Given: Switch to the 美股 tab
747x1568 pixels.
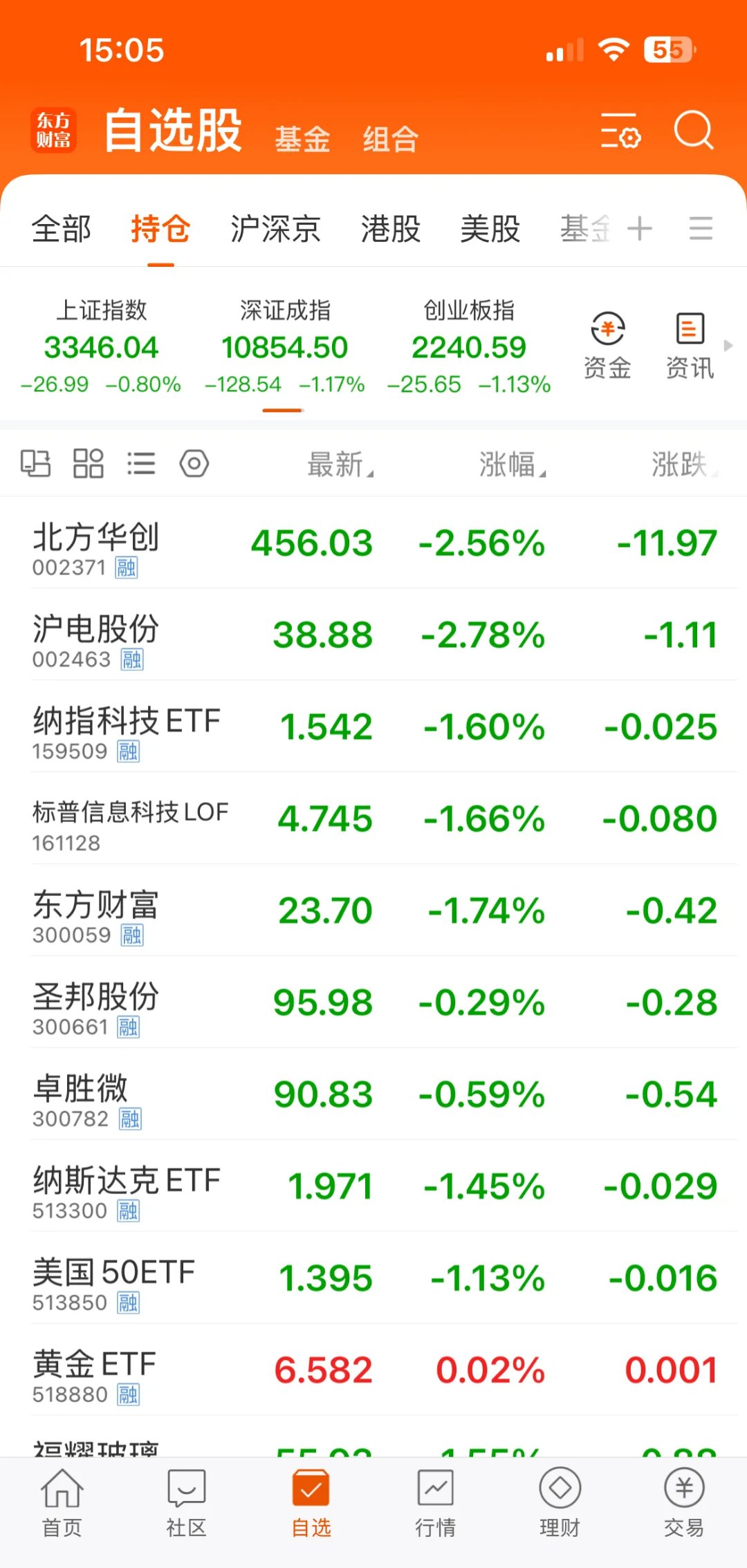Looking at the screenshot, I should [491, 230].
